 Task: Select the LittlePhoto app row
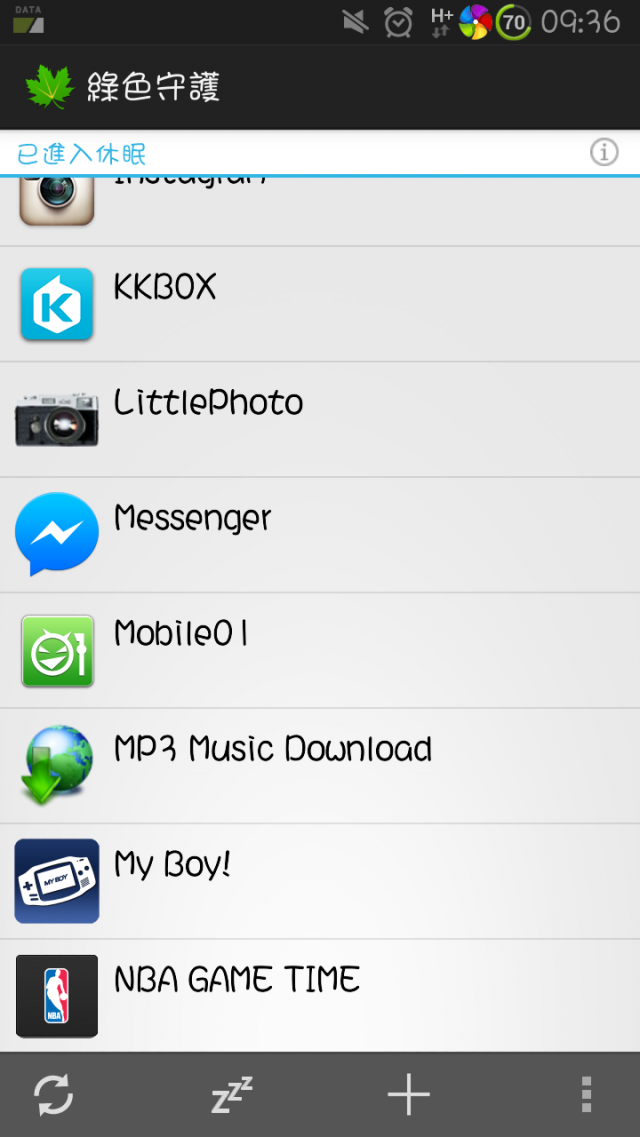coord(320,419)
